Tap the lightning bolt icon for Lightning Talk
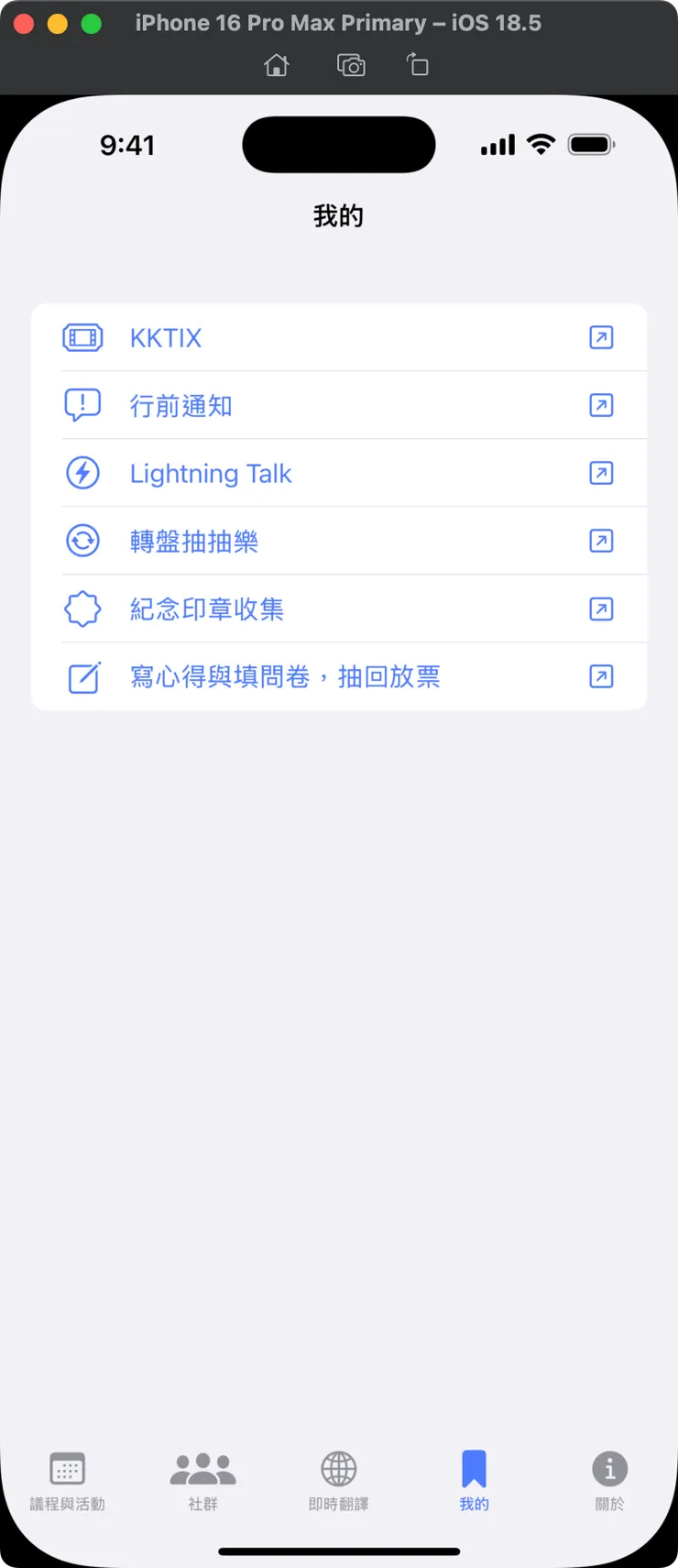 (82, 473)
